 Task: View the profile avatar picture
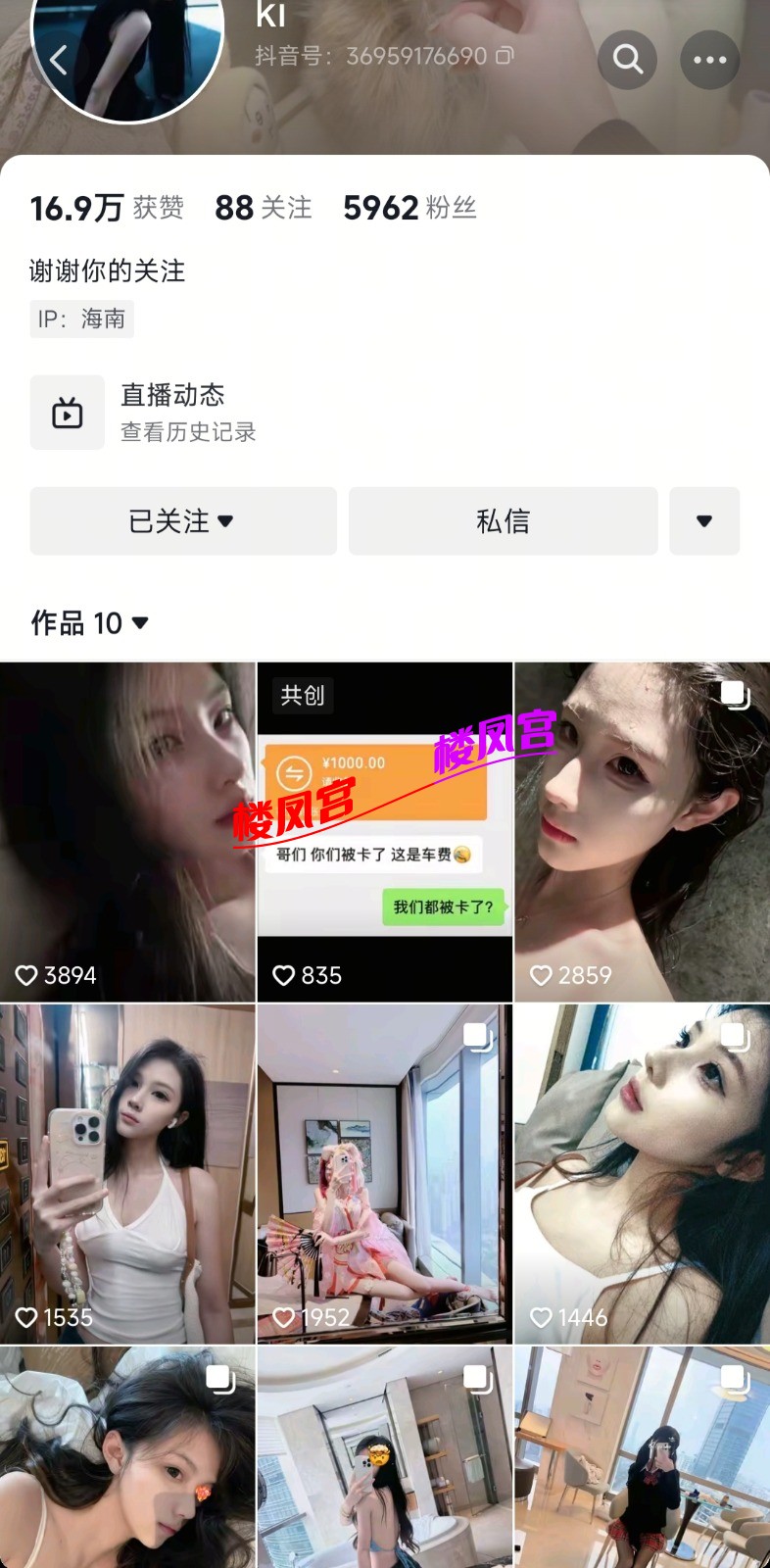127,59
